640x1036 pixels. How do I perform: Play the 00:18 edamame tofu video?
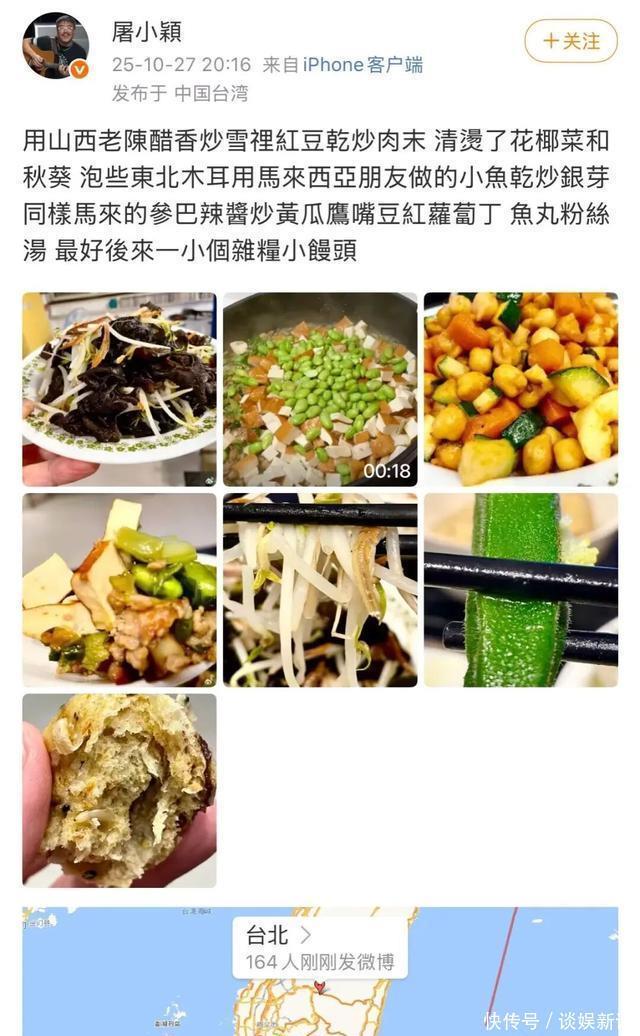coord(320,389)
